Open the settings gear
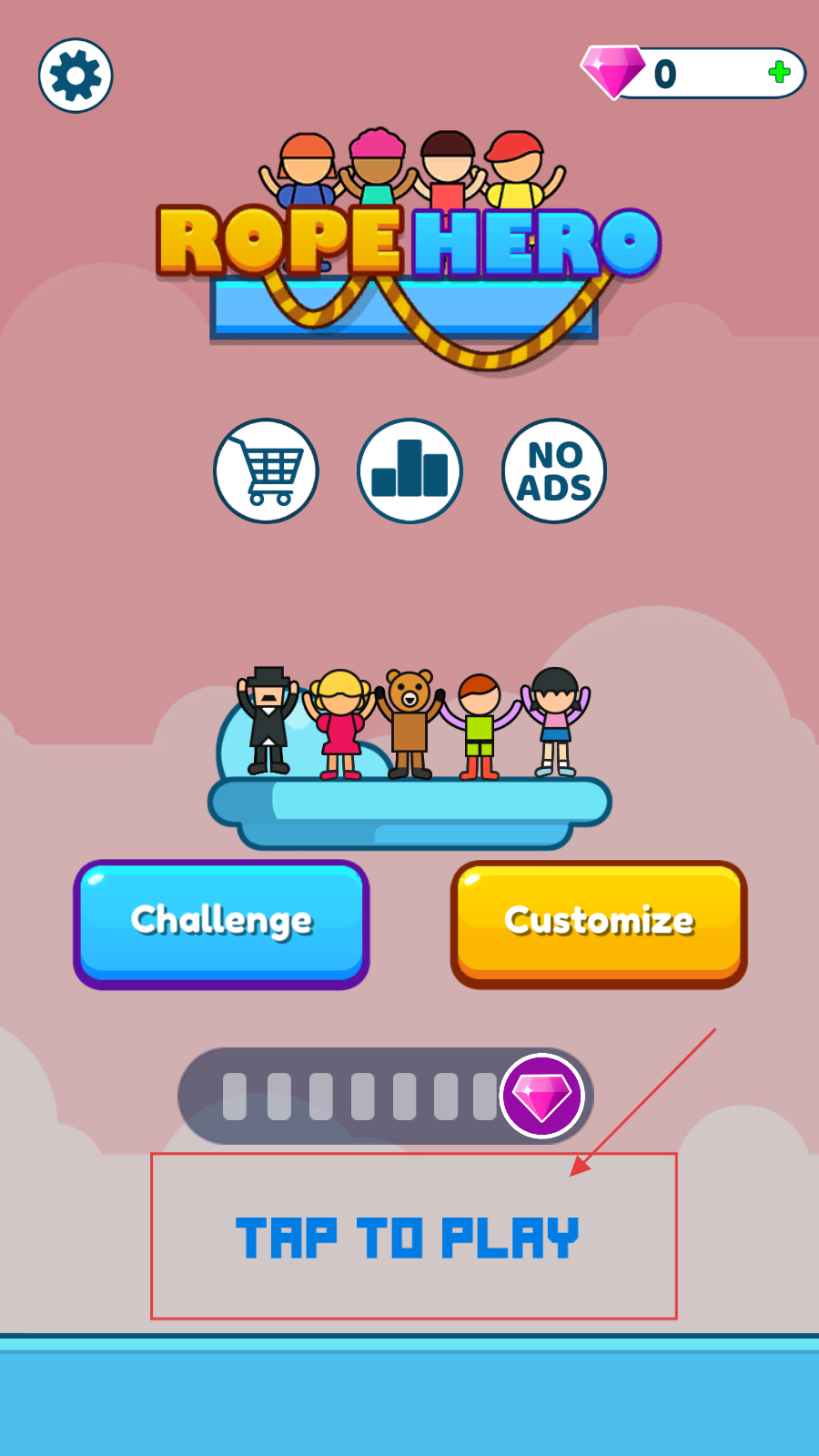Image resolution: width=819 pixels, height=1456 pixels. point(76,76)
